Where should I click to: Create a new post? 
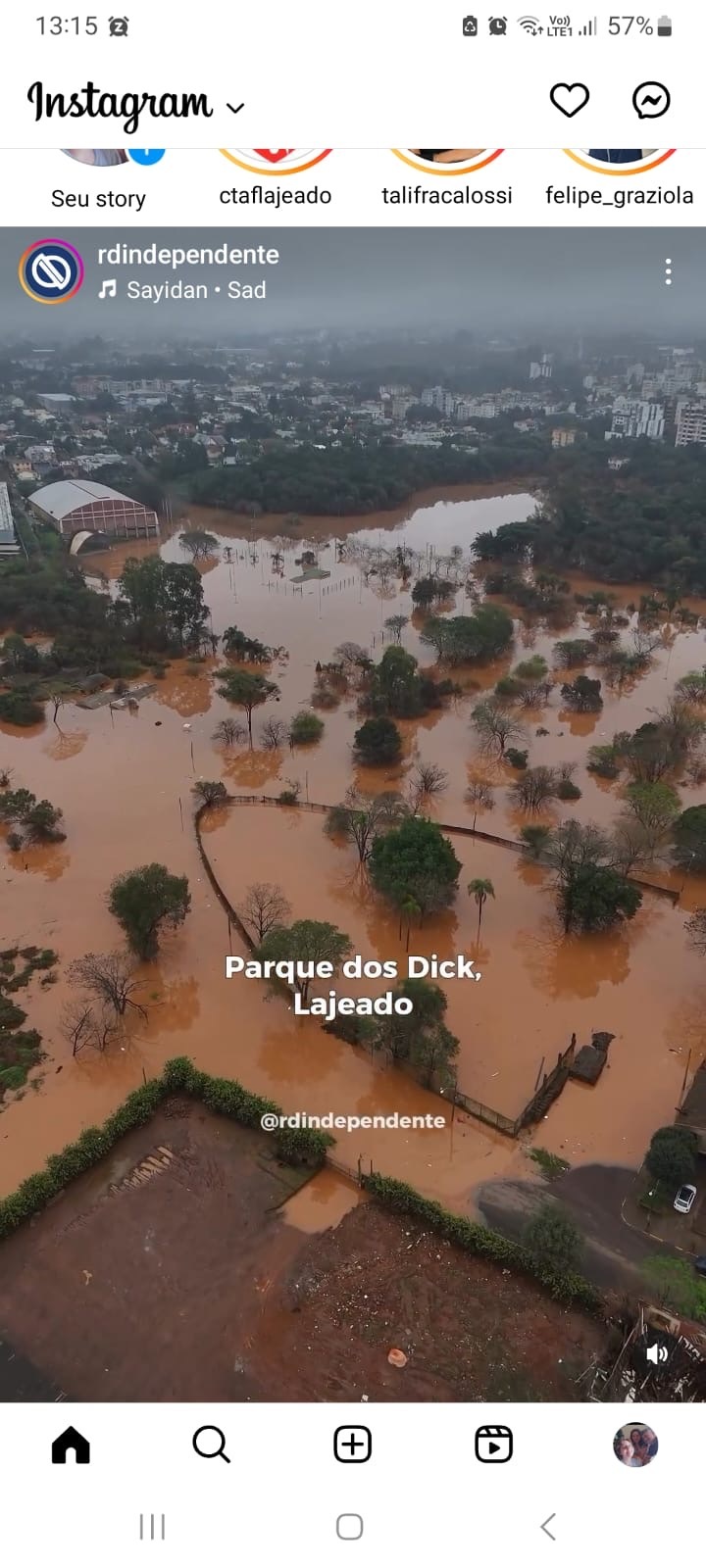353,1445
